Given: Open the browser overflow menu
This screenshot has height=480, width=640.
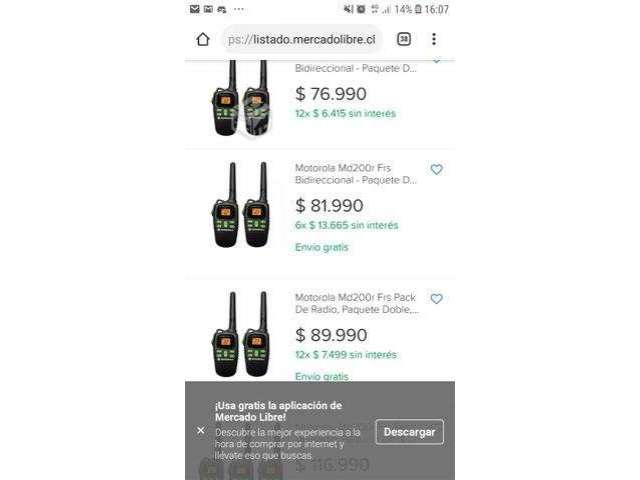Looking at the screenshot, I should point(434,39).
